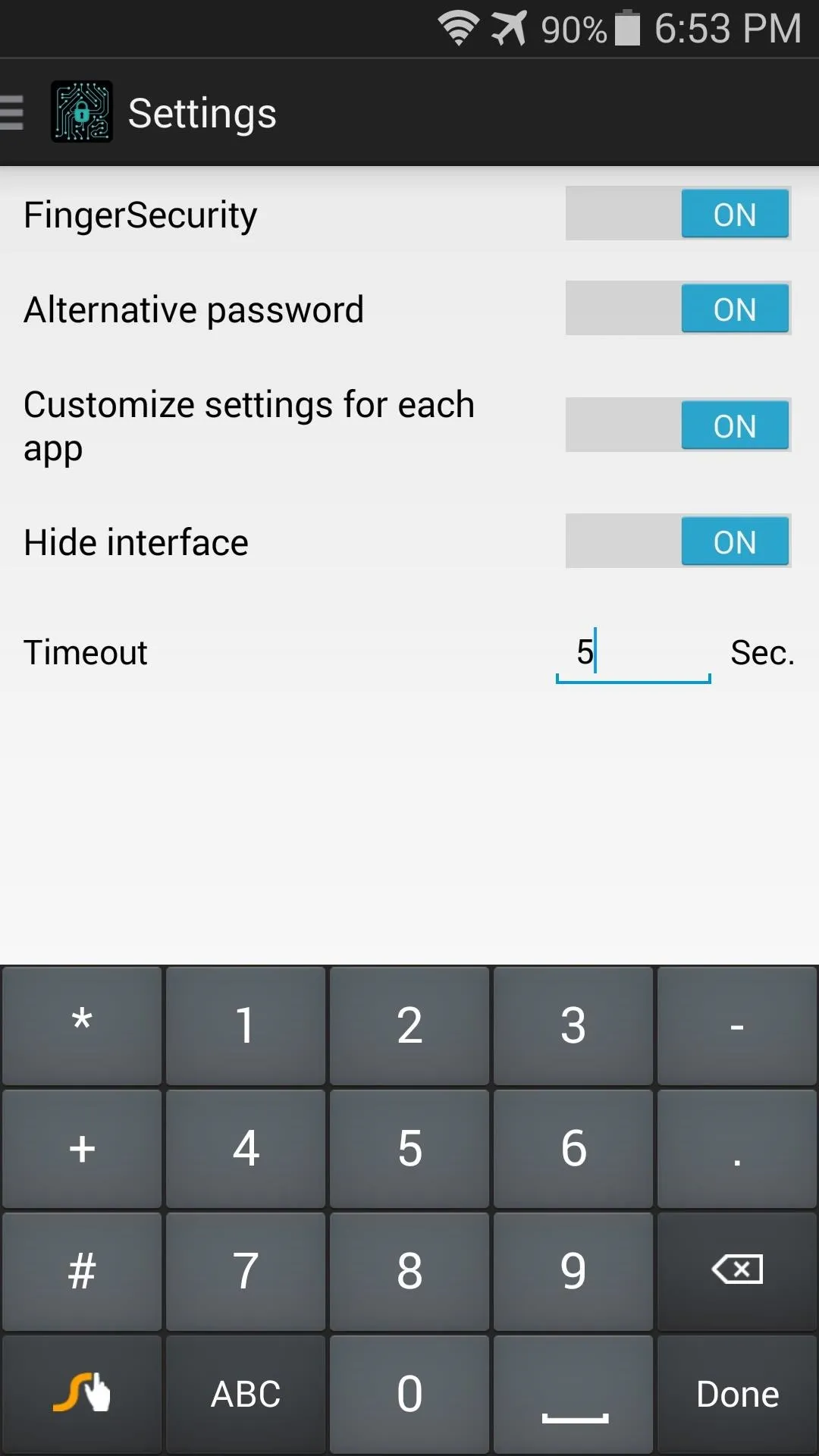Tap the Swype gesture key
This screenshot has width=819, height=1456.
tap(82, 1394)
